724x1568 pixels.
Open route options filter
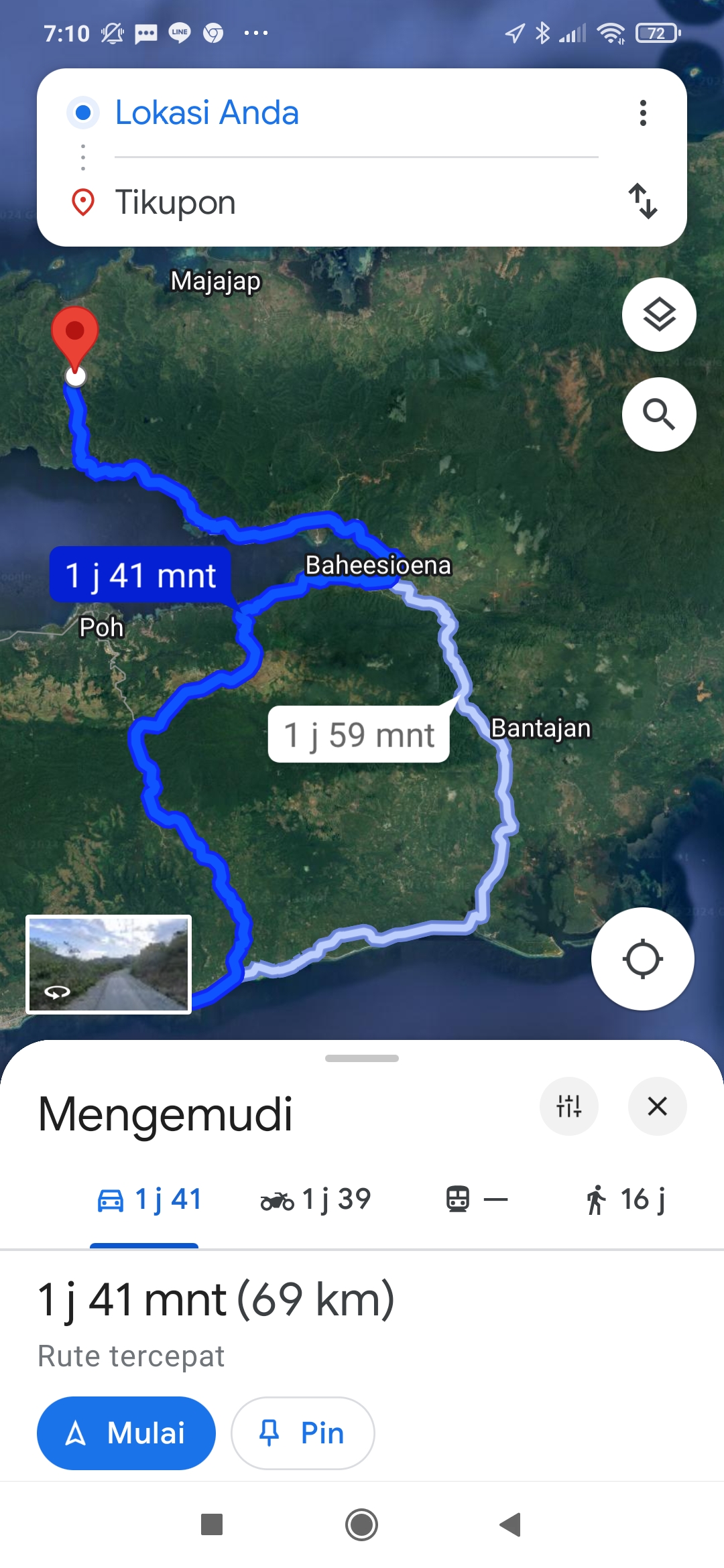(x=568, y=1106)
